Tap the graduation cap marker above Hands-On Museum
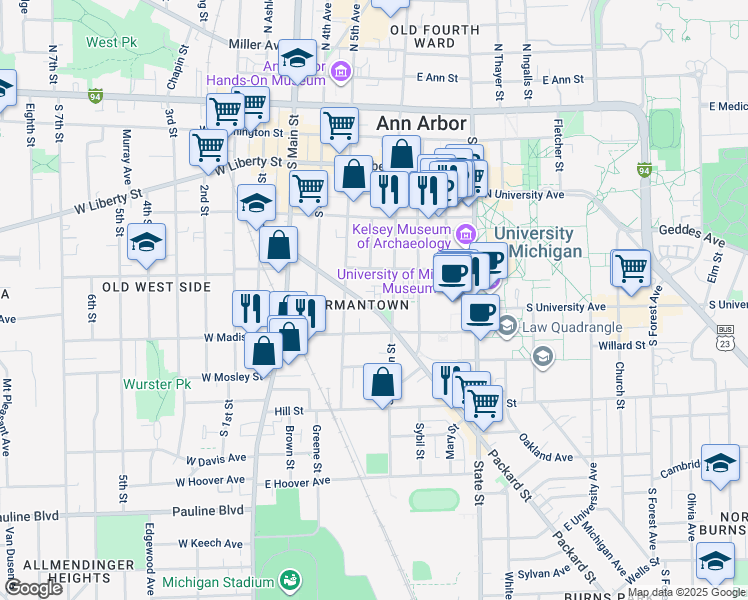This screenshot has width=748, height=600. [x=297, y=58]
